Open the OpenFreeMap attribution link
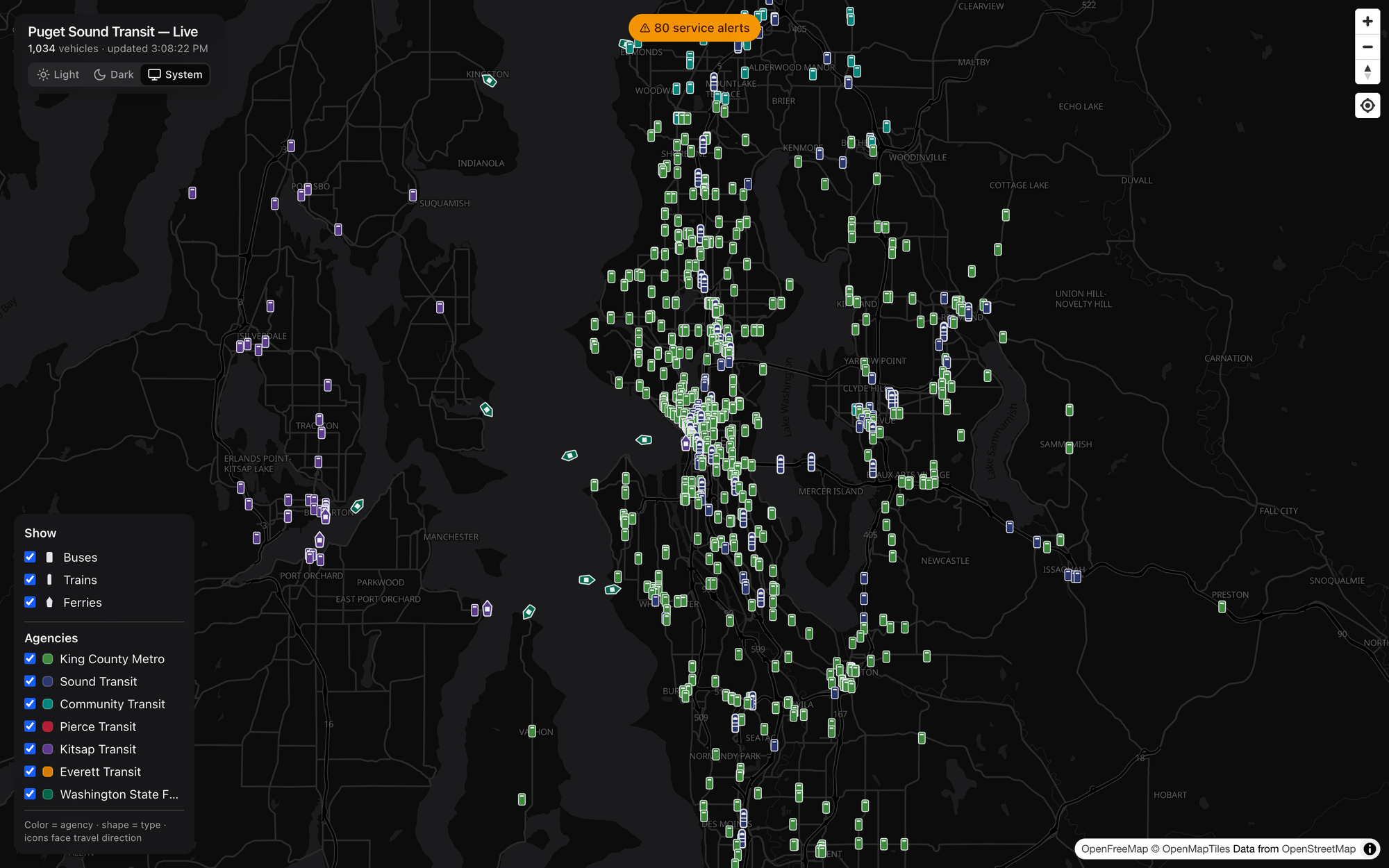Screen dimensions: 1389x868 pos(1114,849)
